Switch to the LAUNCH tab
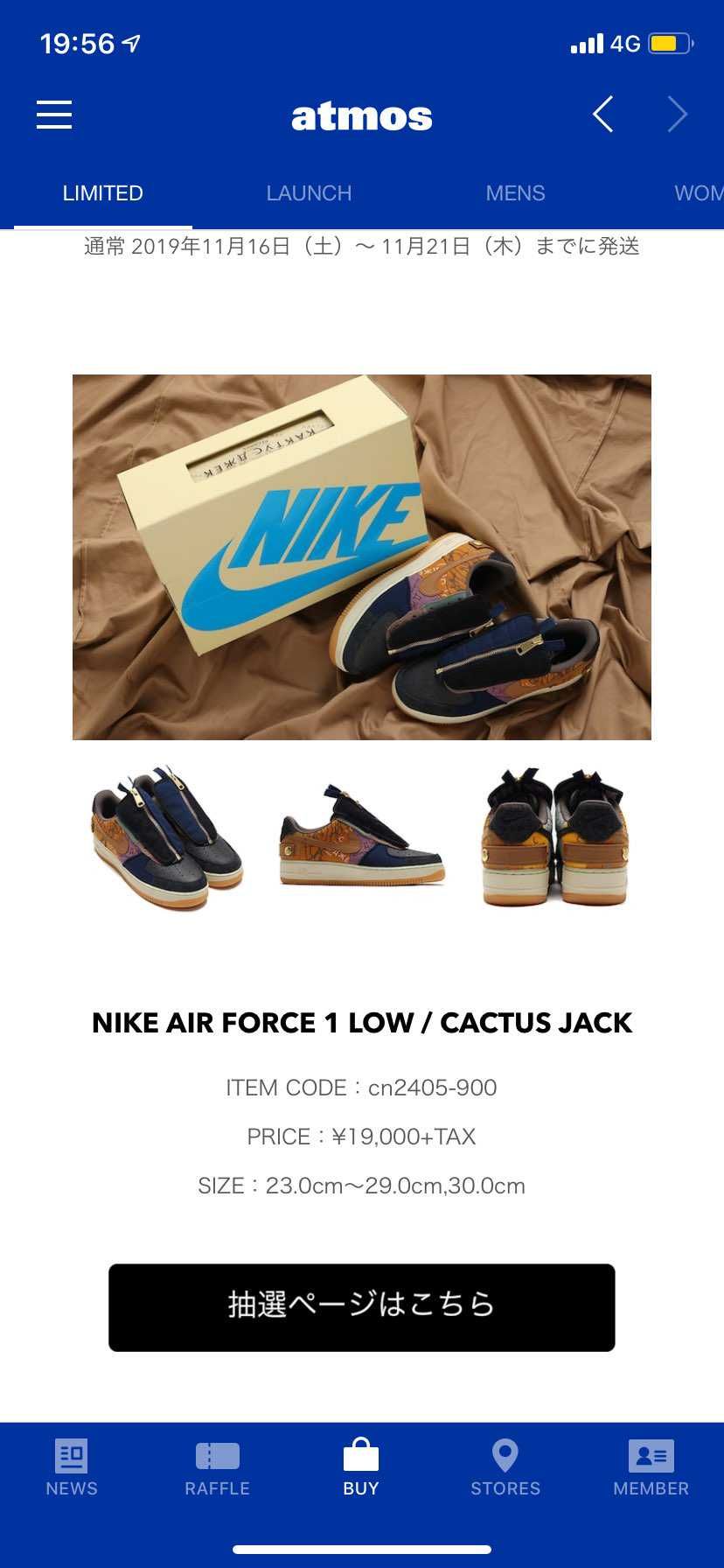Screen dimensions: 724x1568 point(309,193)
